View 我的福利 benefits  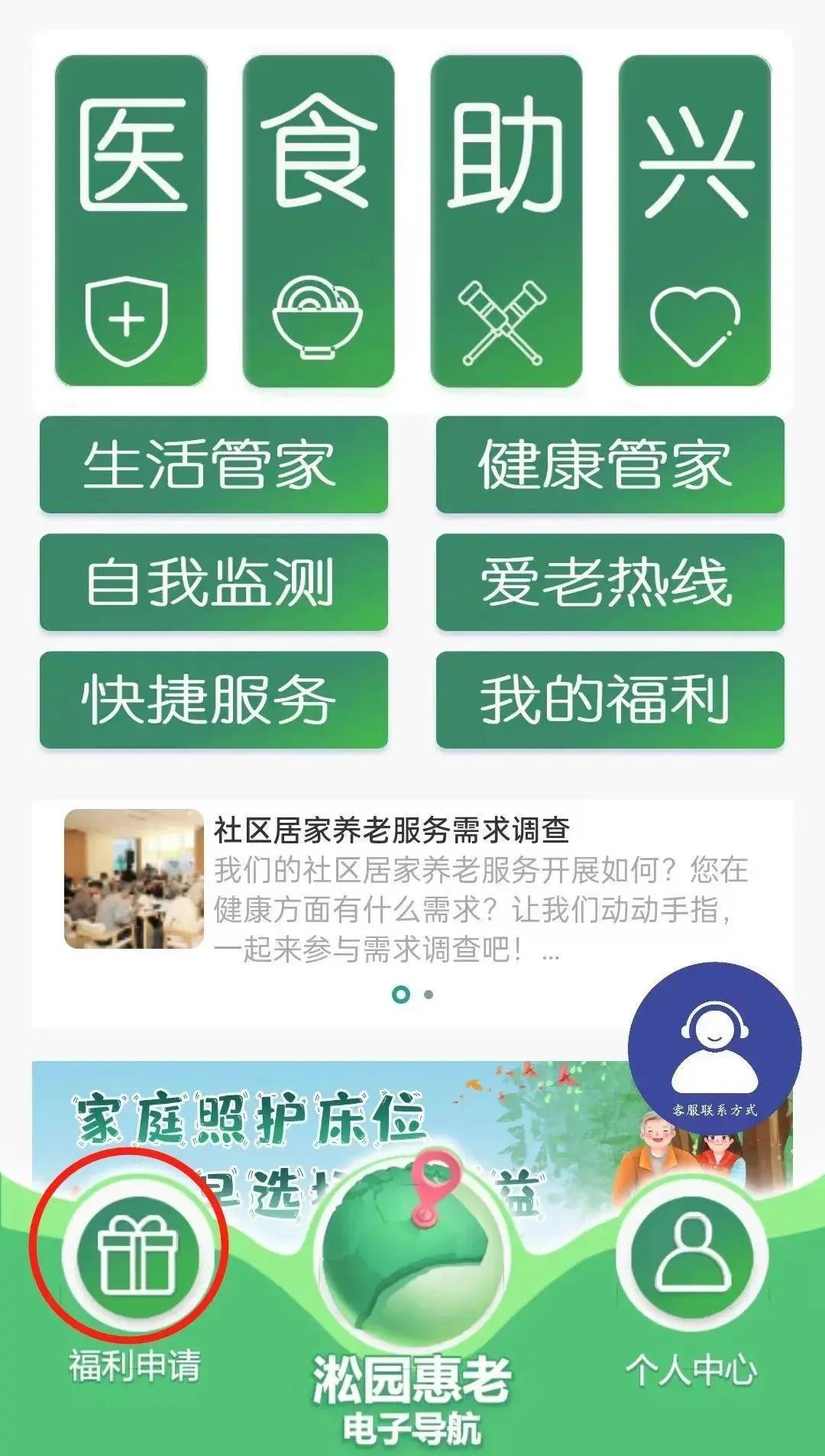[x=610, y=700]
